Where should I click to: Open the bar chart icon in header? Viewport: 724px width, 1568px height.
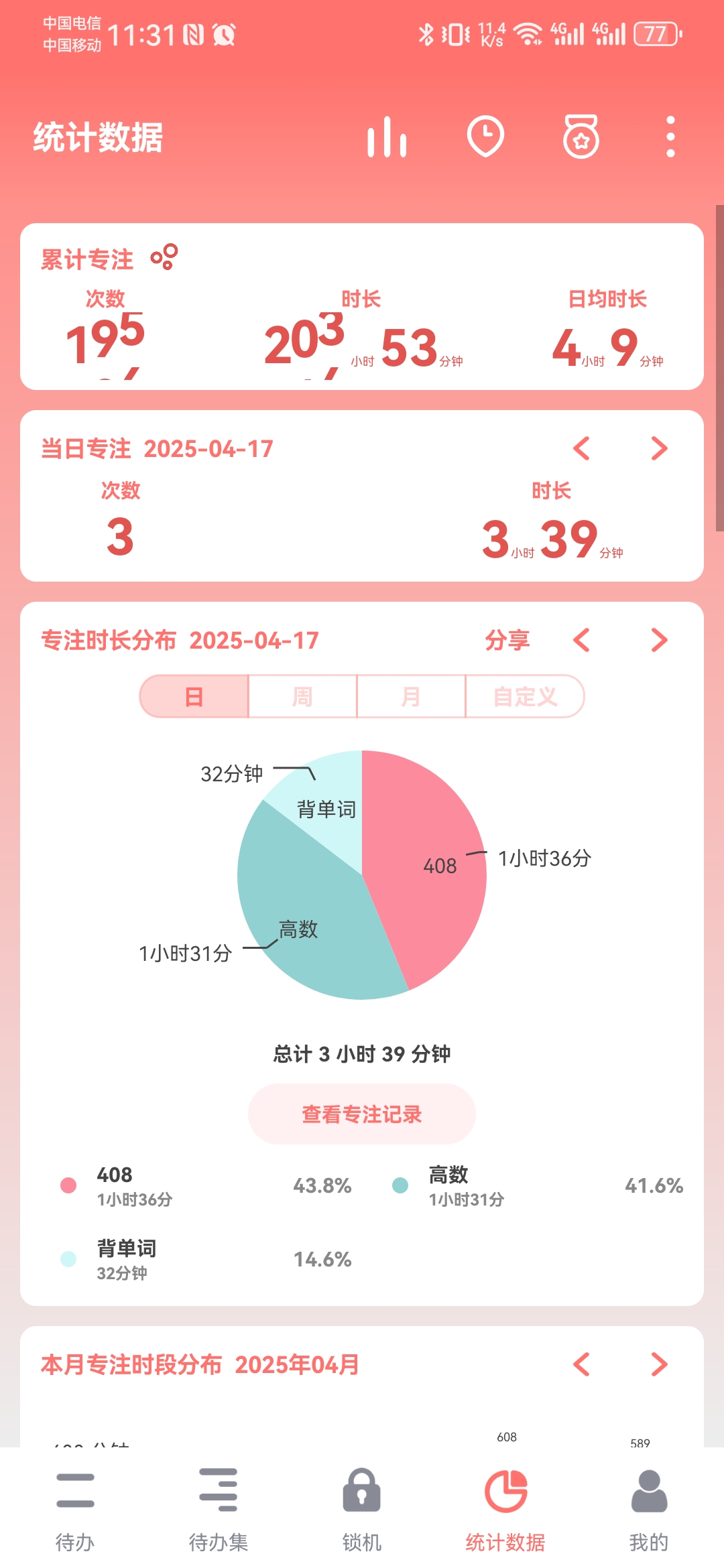pos(387,137)
